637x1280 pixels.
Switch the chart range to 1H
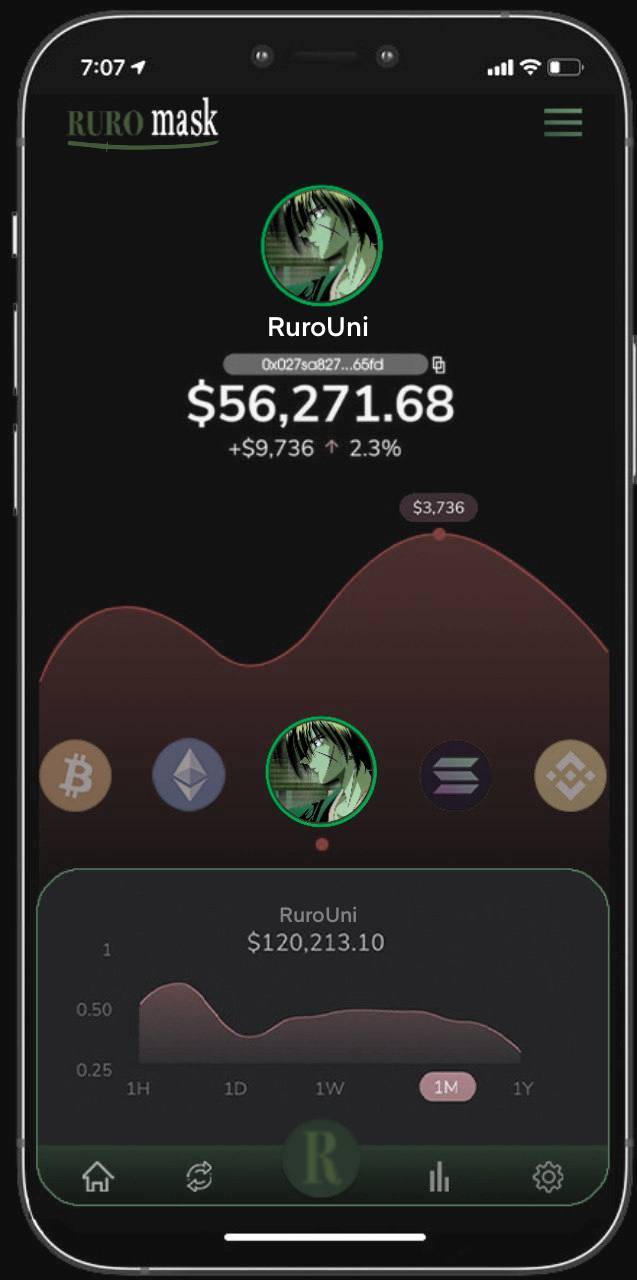point(138,1089)
